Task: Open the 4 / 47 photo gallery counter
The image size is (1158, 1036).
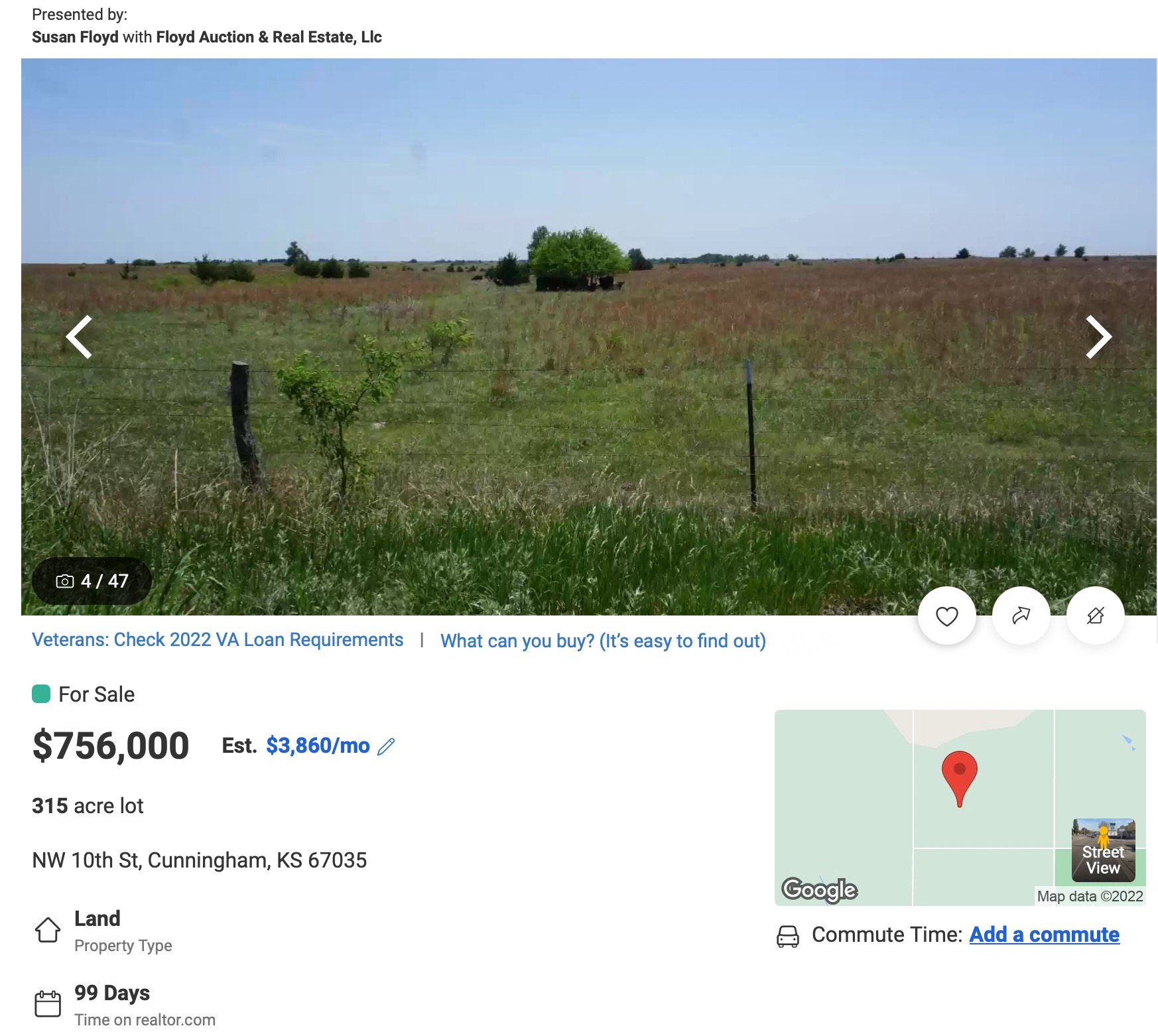Action: click(92, 581)
